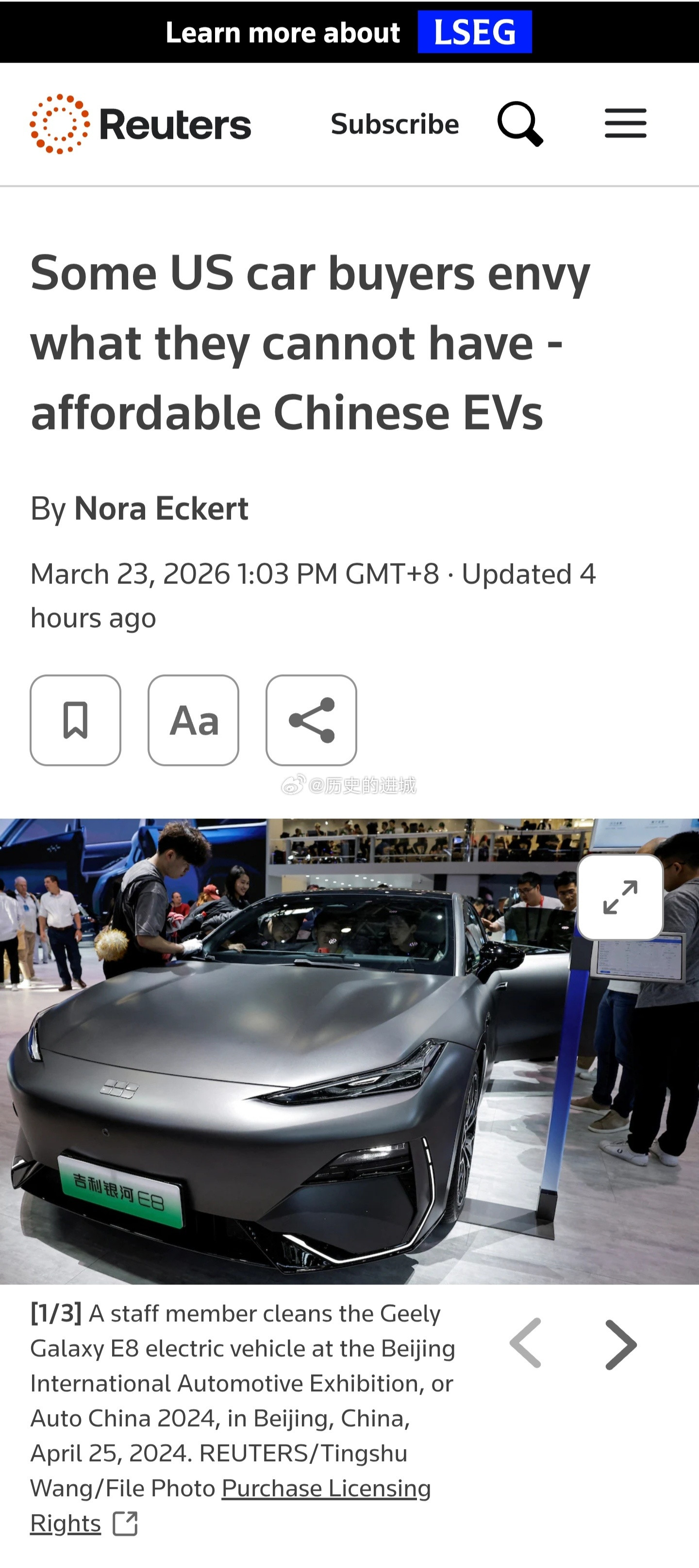The image size is (699, 1568).
Task: Change text size with Aa button
Action: [194, 720]
